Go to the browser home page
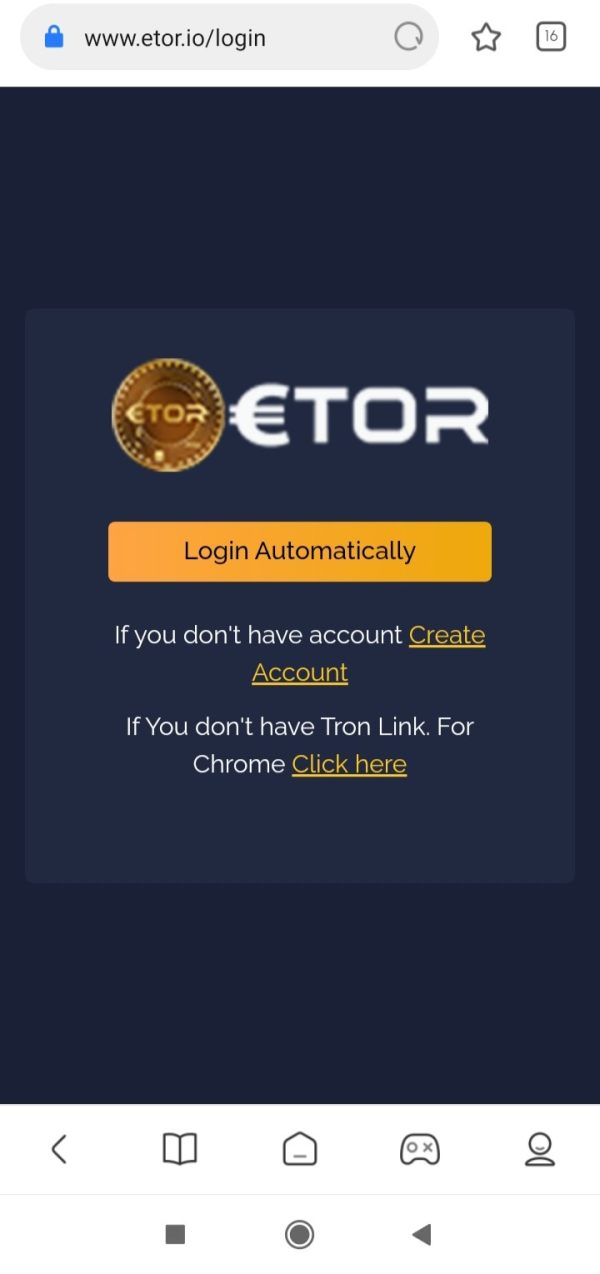This screenshot has width=600, height=1274. 300,1149
